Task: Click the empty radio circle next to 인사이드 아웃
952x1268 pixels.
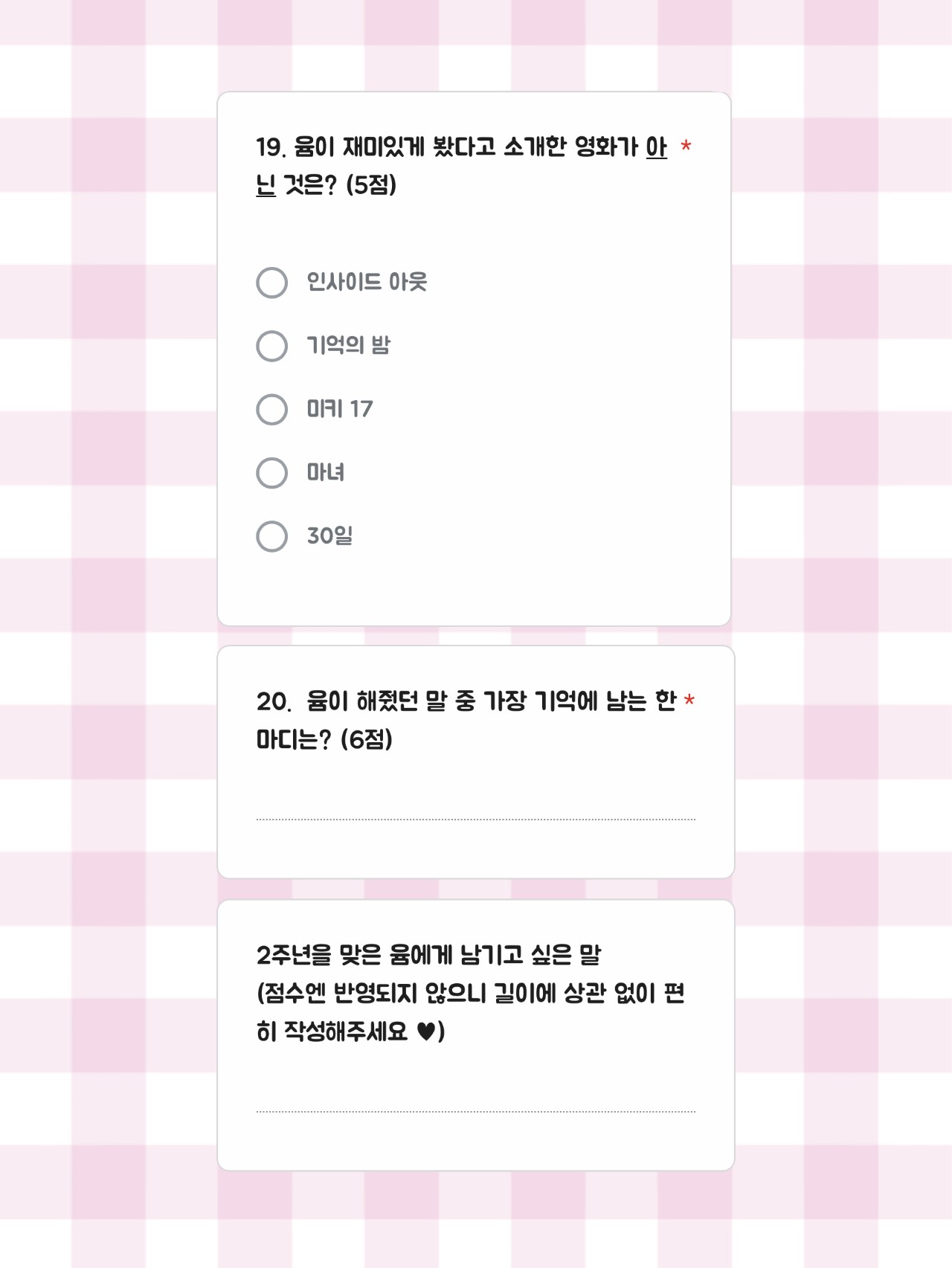Action: (x=271, y=281)
